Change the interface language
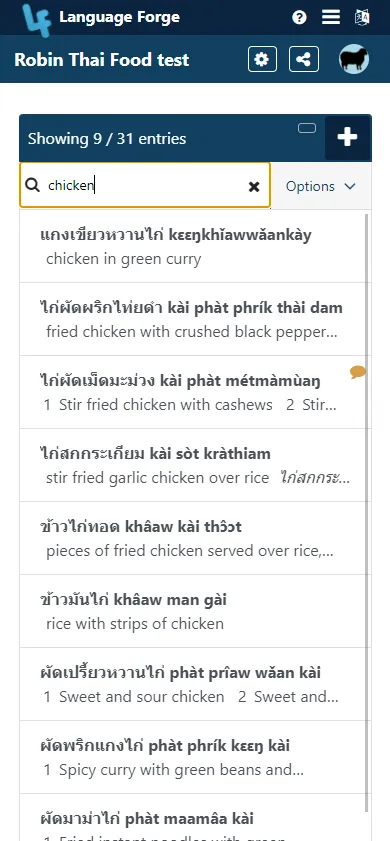 click(362, 18)
